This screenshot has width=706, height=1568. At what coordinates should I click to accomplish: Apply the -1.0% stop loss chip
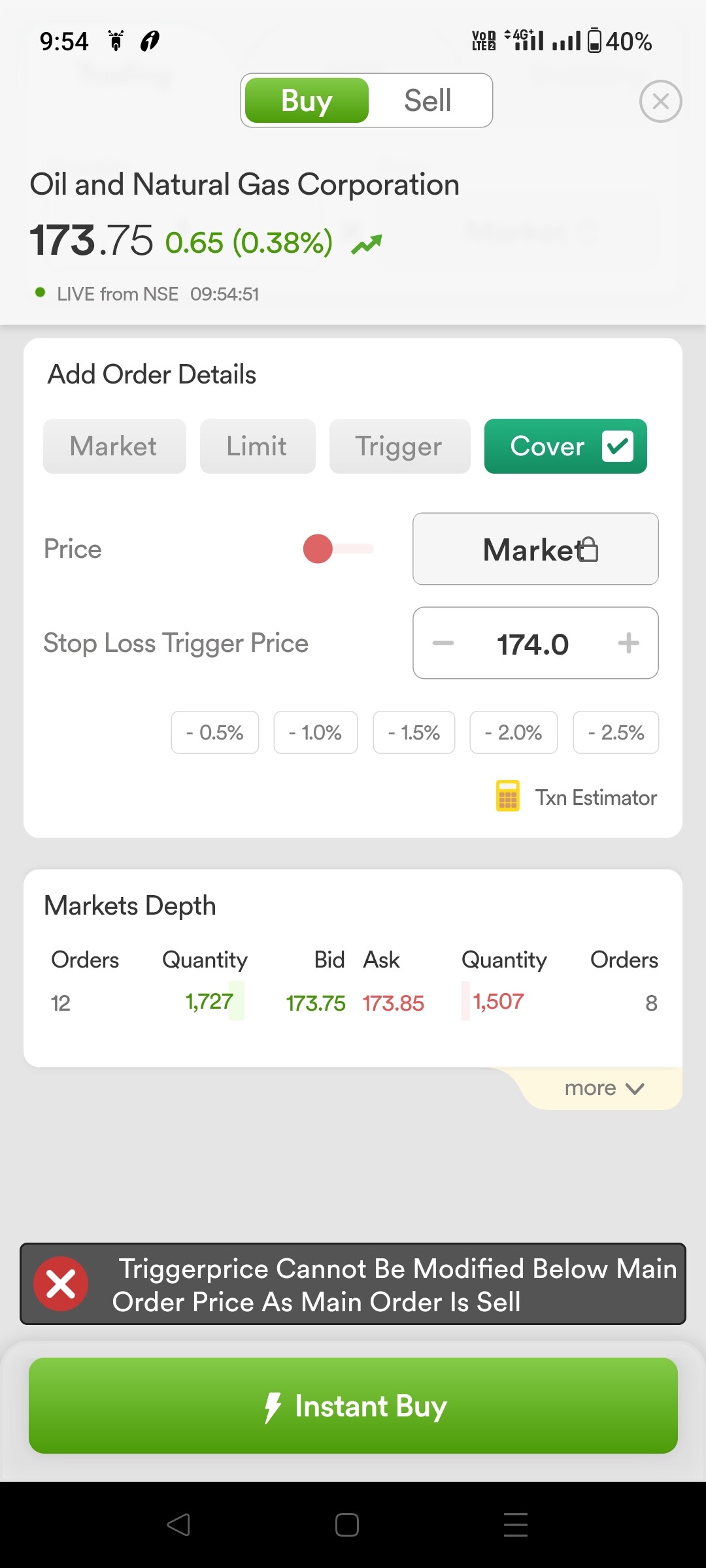pyautogui.click(x=316, y=732)
